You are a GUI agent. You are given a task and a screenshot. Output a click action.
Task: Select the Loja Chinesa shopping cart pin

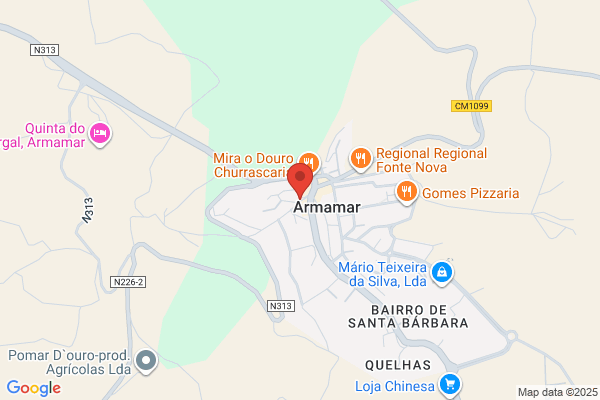[450, 385]
